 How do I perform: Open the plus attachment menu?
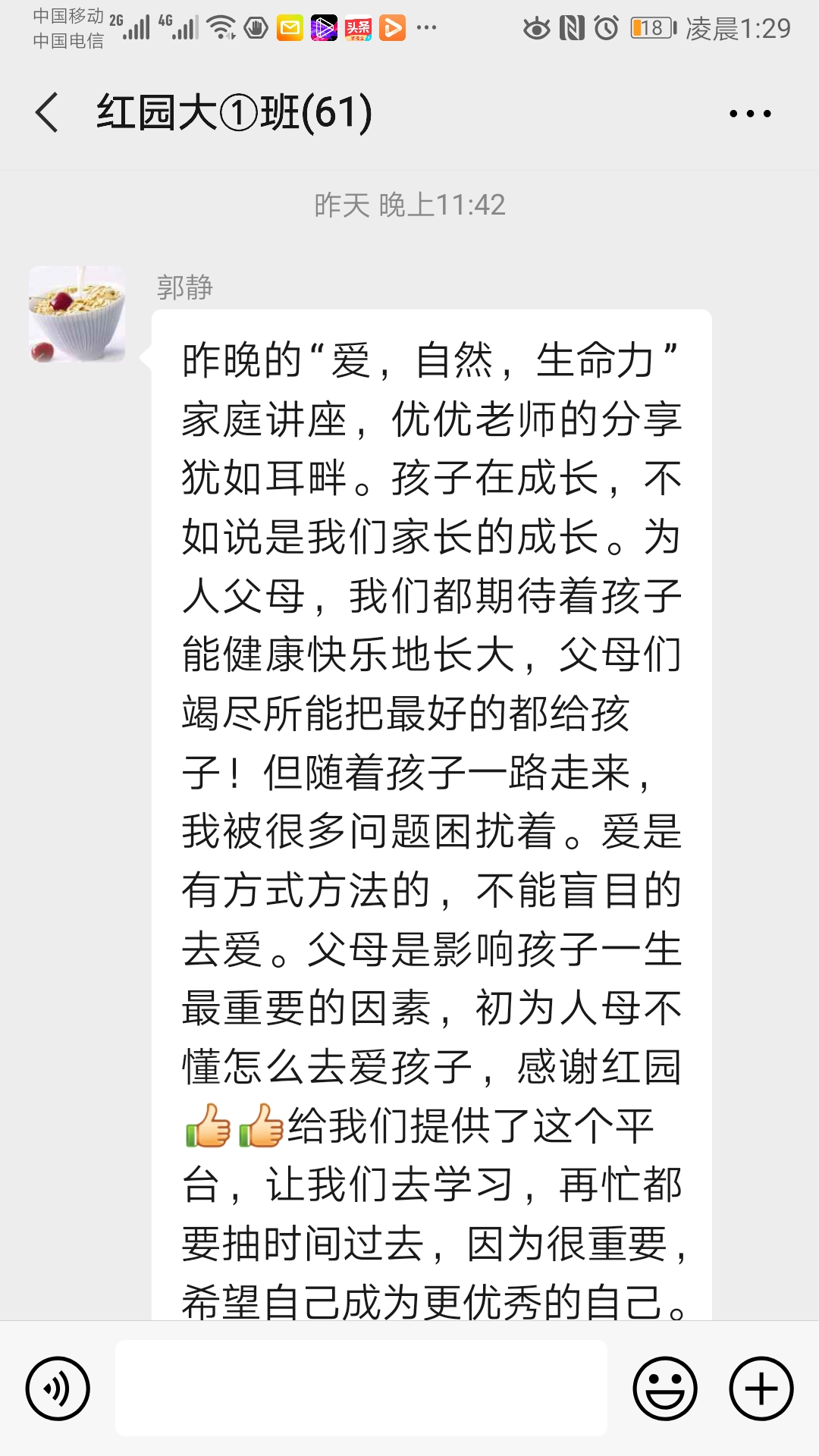[761, 1389]
